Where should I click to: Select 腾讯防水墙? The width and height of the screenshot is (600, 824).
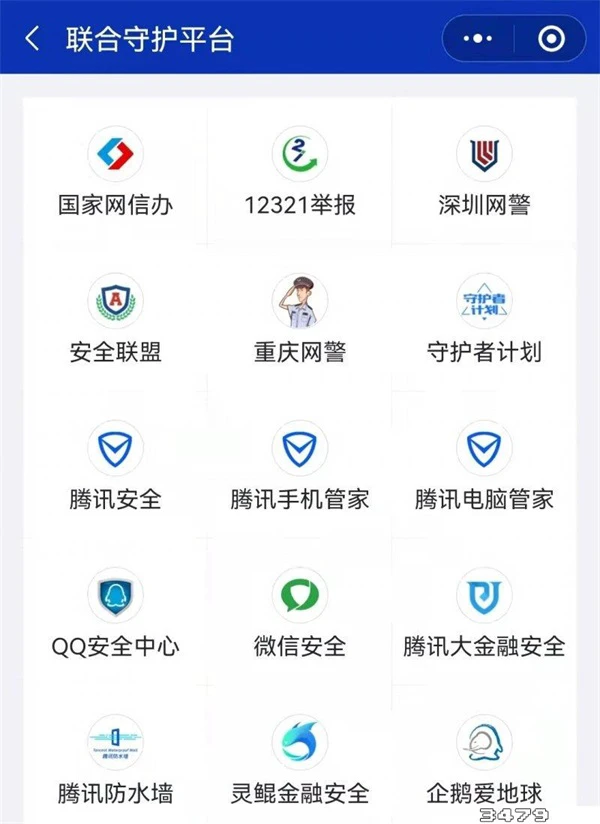[115, 760]
